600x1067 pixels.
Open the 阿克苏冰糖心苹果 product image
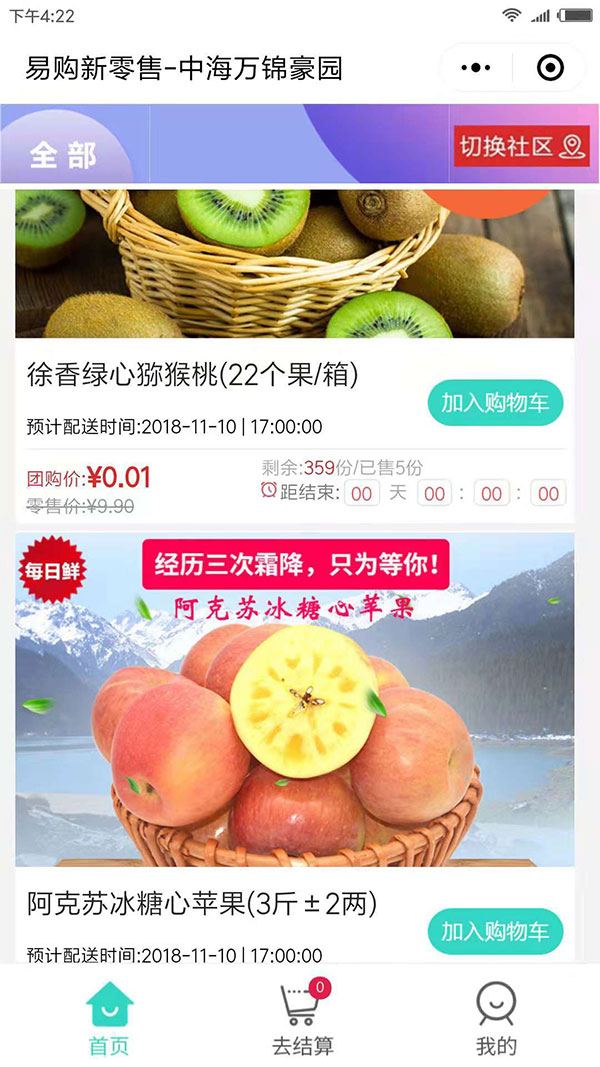coord(295,700)
